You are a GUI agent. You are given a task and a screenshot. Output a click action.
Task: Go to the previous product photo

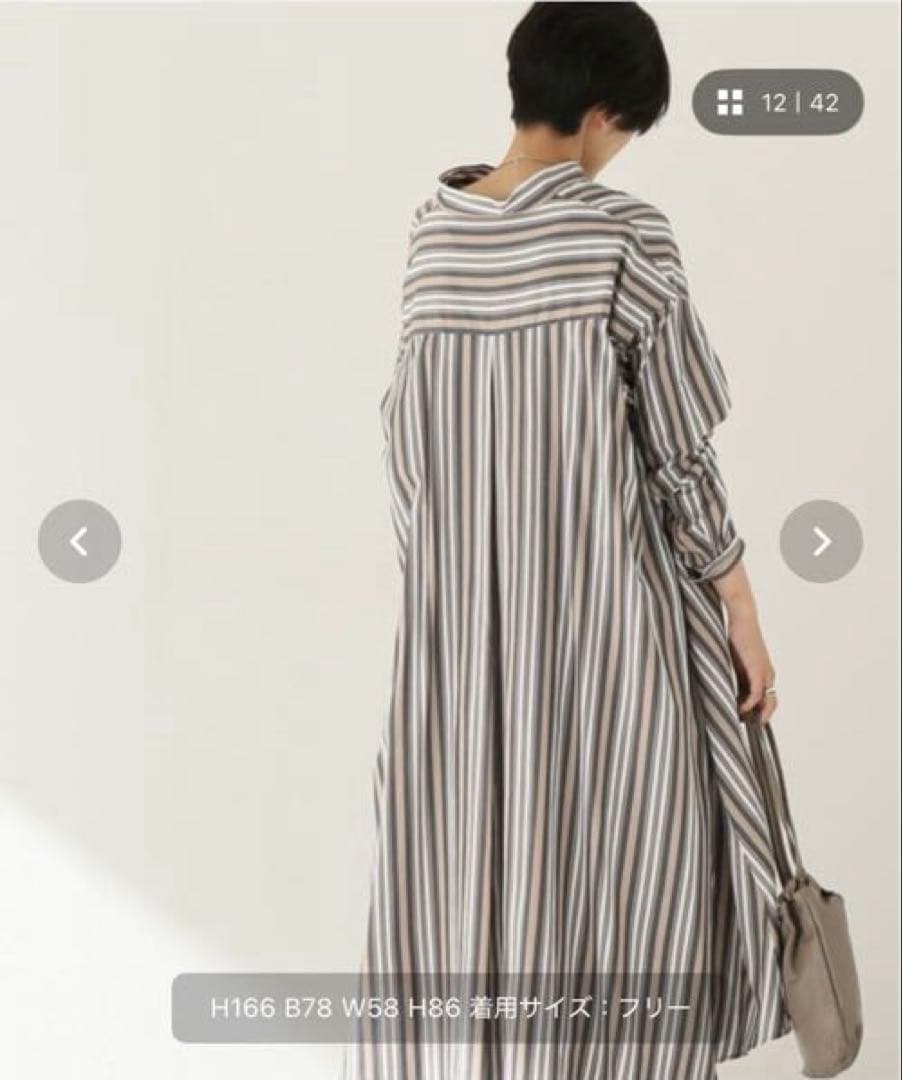(x=80, y=541)
